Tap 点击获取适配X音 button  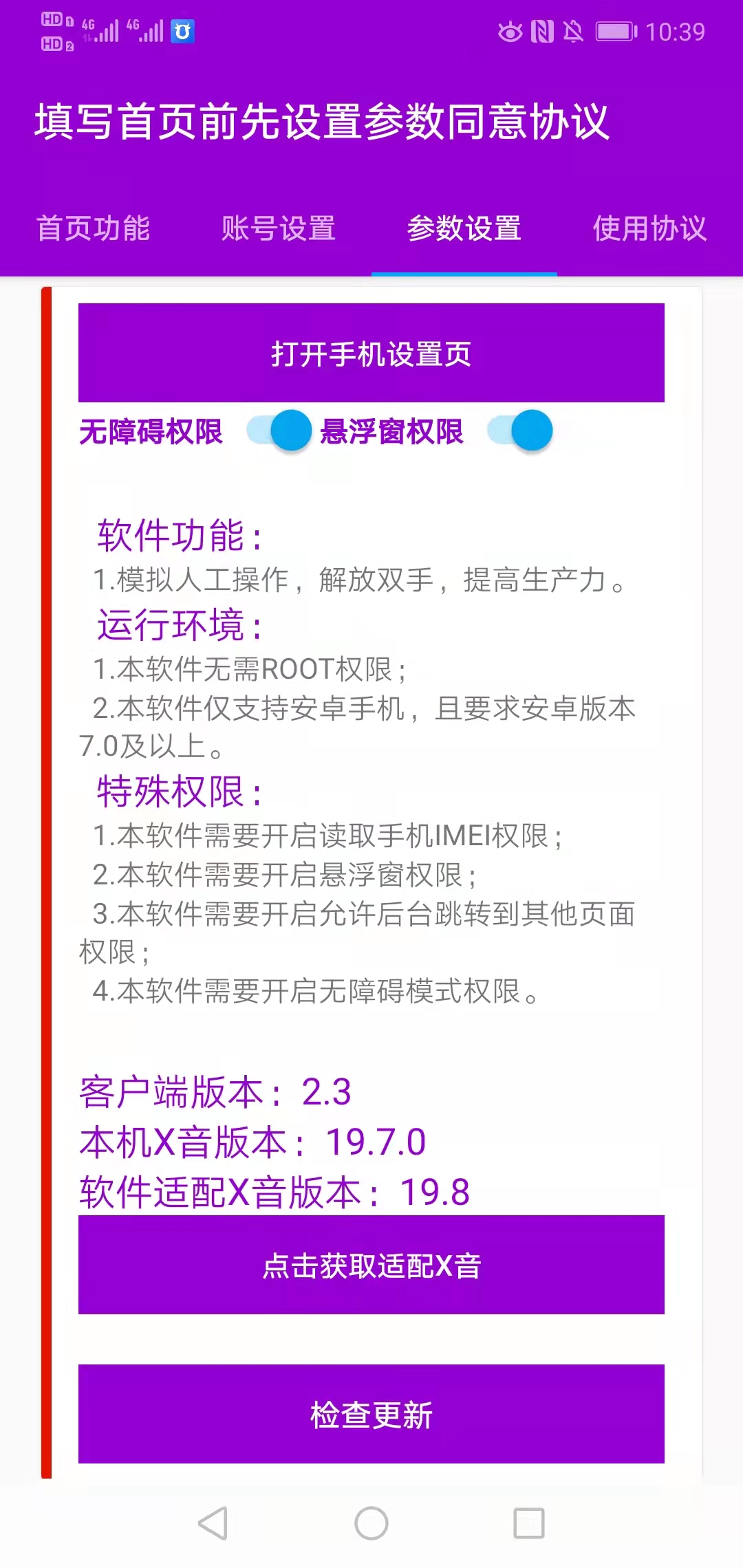pyautogui.click(x=371, y=1265)
